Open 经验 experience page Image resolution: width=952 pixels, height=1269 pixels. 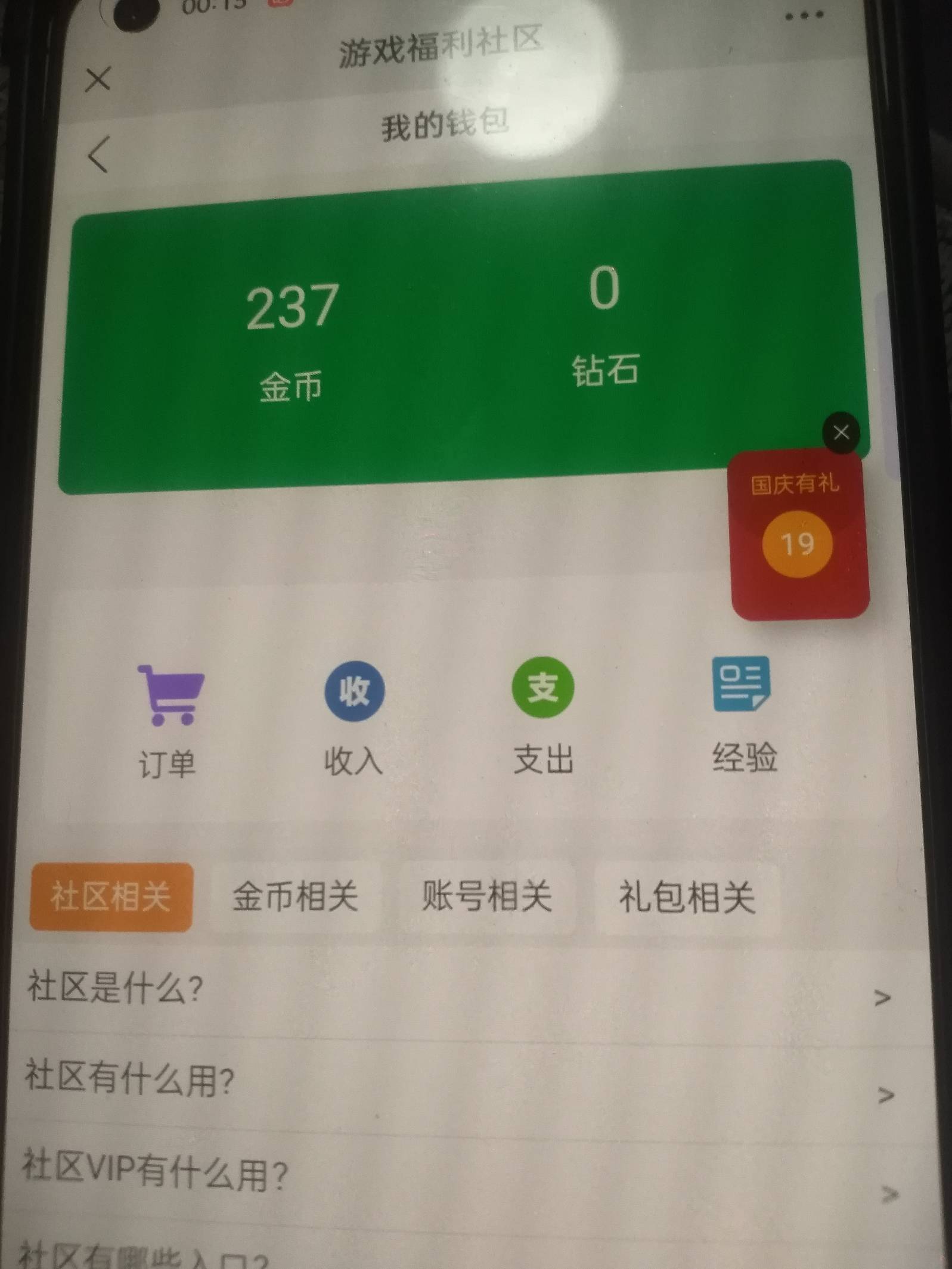pyautogui.click(x=743, y=712)
